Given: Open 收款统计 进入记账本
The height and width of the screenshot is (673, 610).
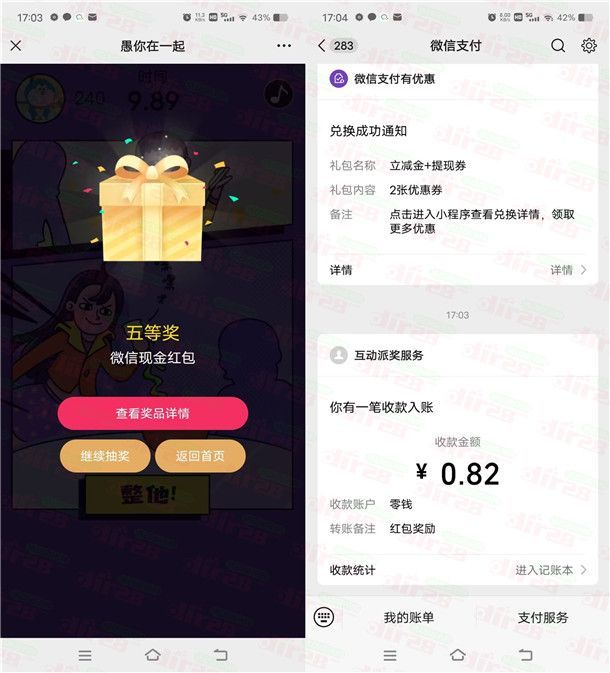Looking at the screenshot, I should point(457,569).
